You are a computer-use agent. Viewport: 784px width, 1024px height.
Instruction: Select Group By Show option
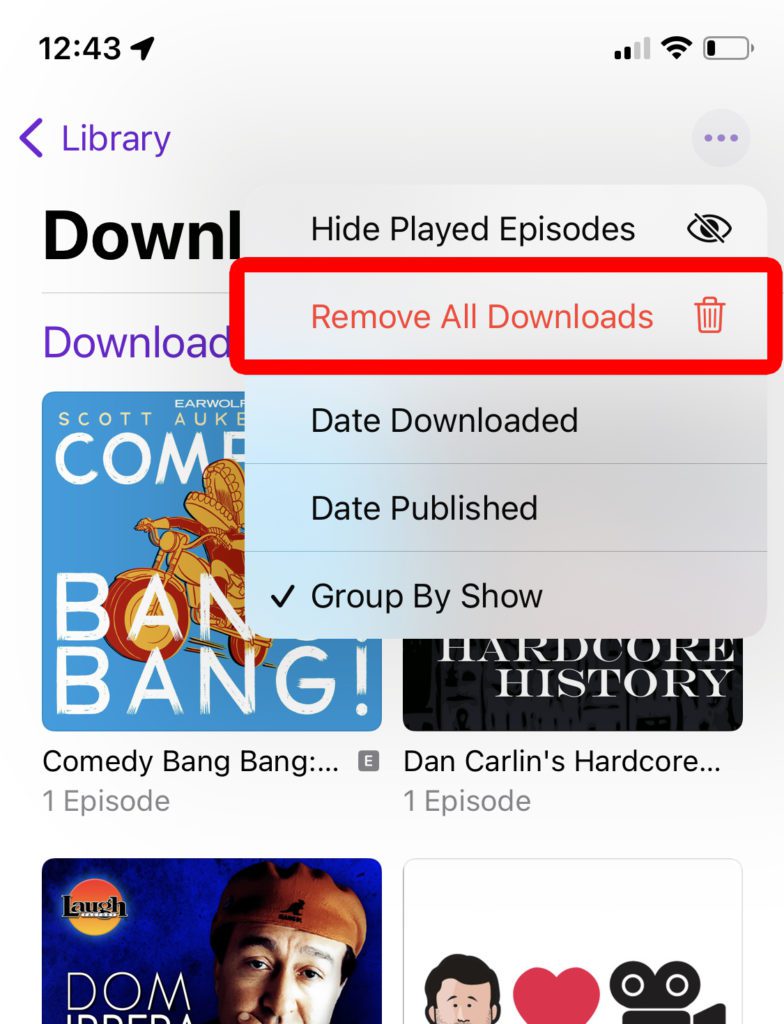click(x=505, y=597)
